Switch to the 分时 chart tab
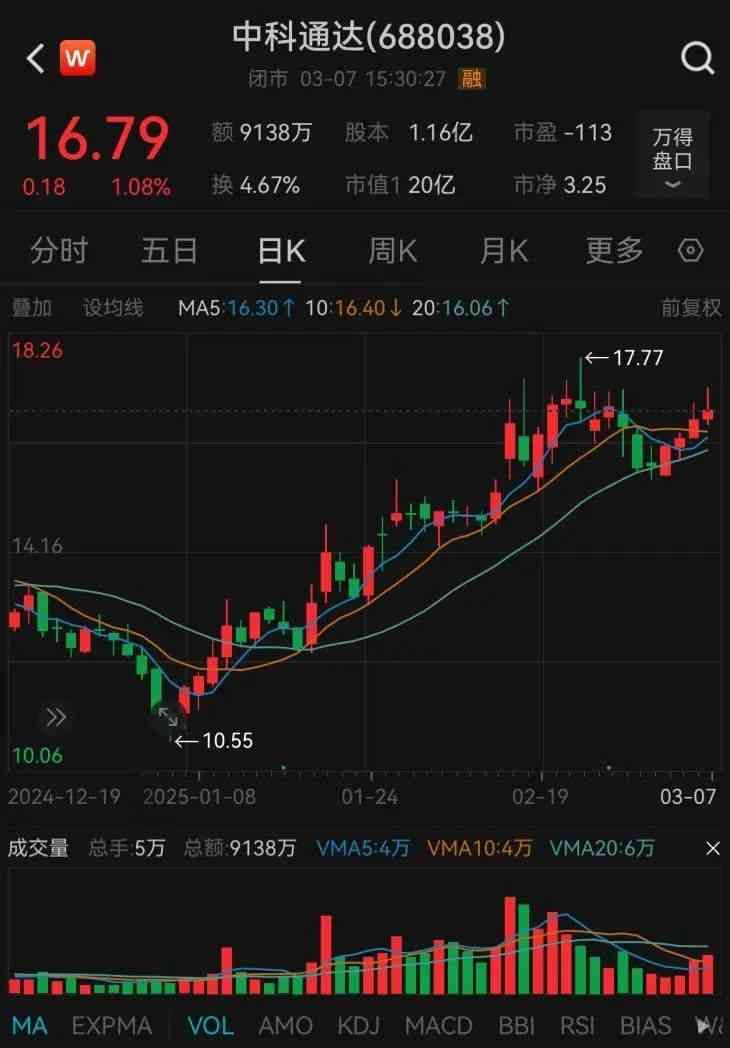This screenshot has height=1048, width=730. coord(59,250)
